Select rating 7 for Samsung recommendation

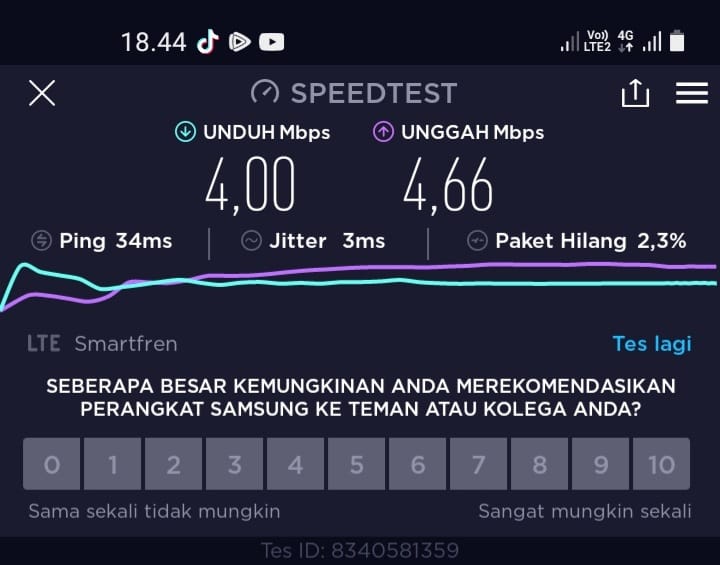tap(478, 464)
